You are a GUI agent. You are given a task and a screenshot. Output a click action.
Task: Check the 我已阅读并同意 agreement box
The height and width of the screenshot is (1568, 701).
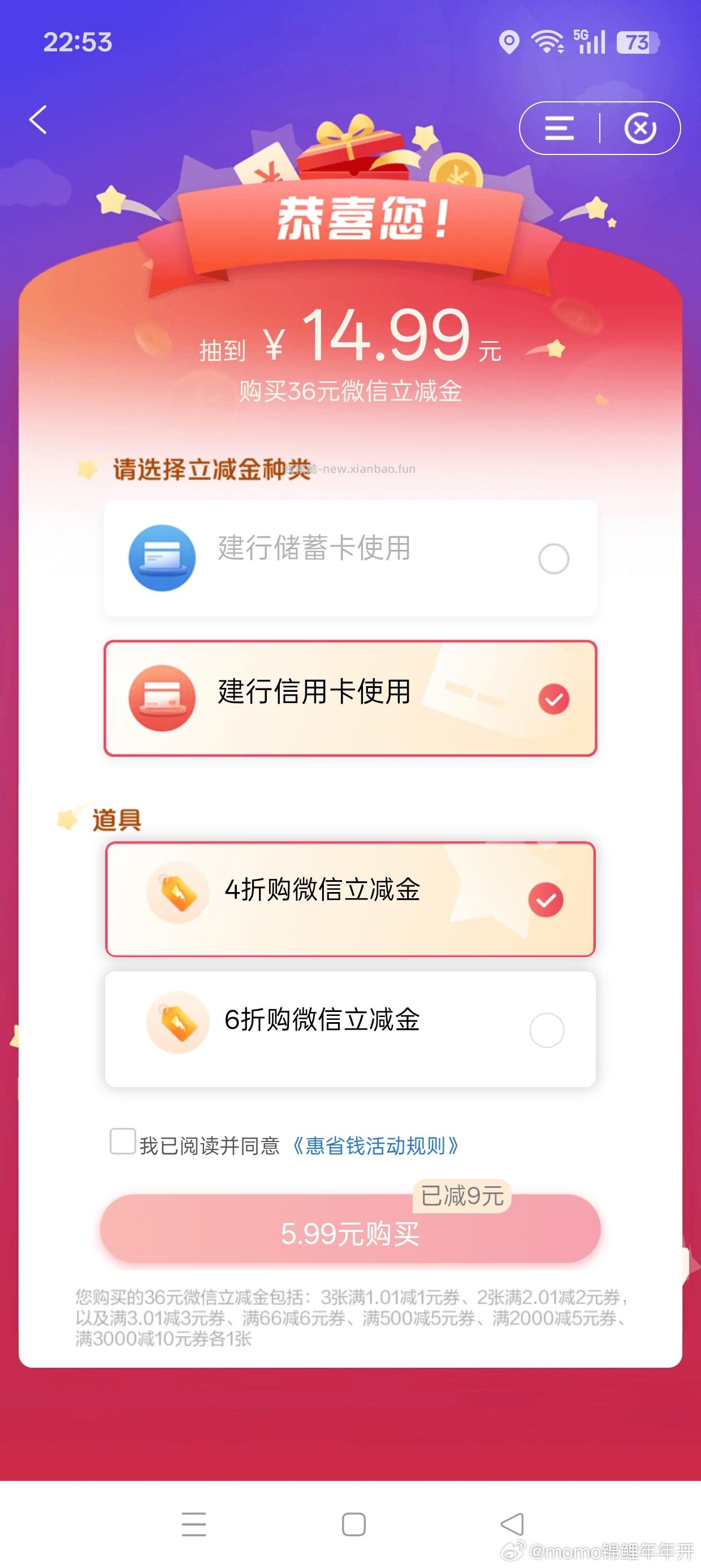[122, 1141]
